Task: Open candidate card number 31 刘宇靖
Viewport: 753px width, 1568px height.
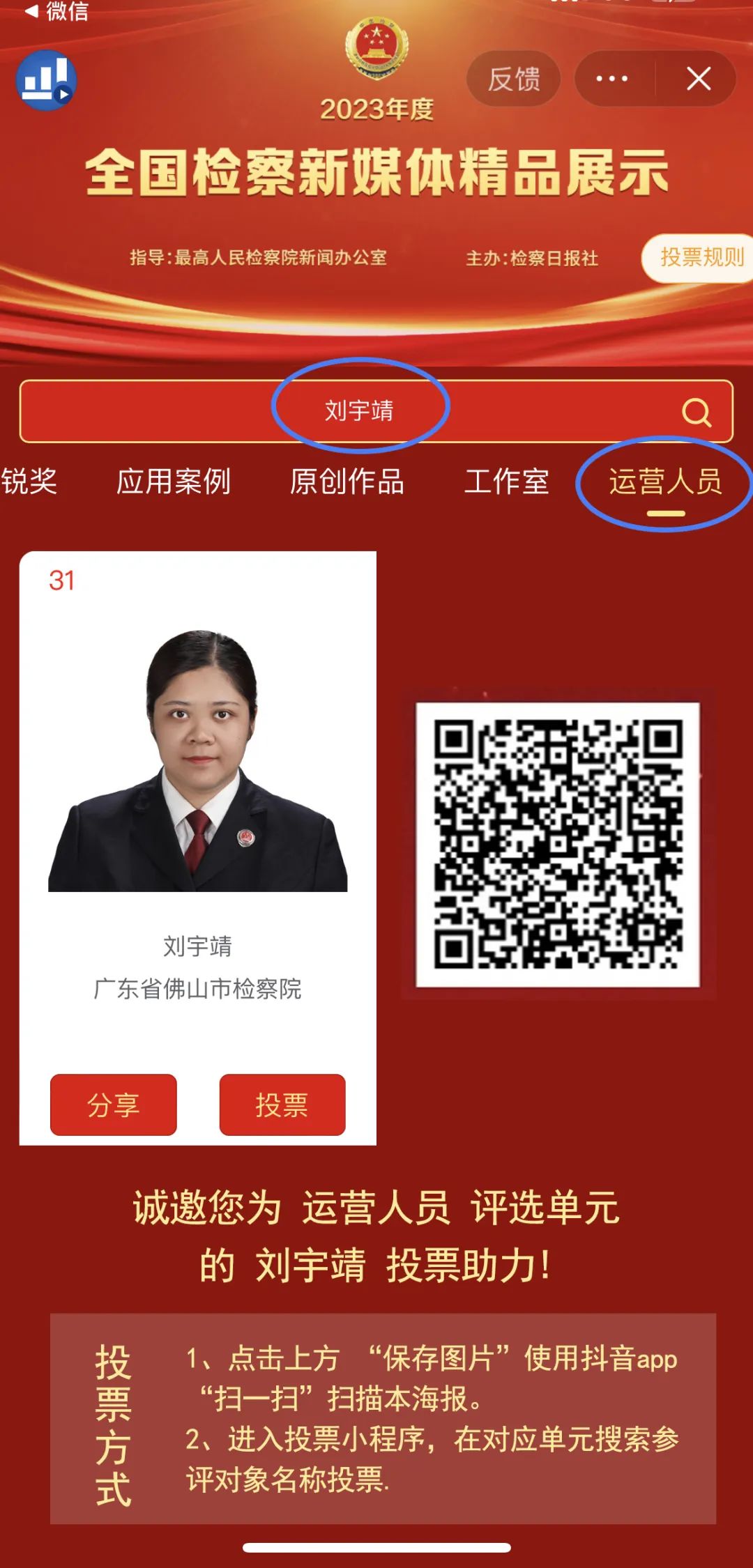Action: tap(198, 848)
